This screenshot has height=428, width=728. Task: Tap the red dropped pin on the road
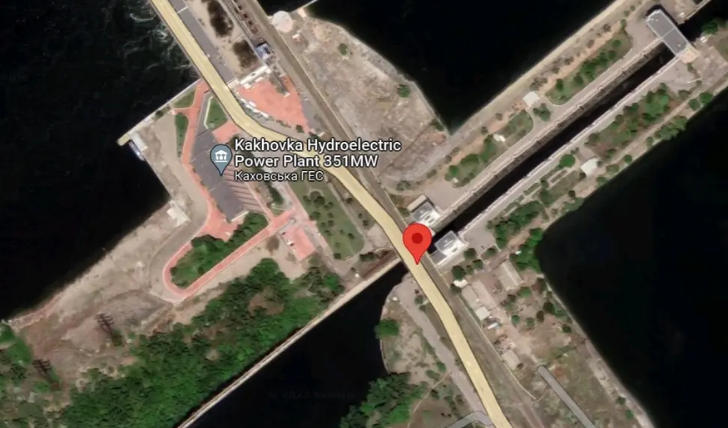(x=417, y=241)
